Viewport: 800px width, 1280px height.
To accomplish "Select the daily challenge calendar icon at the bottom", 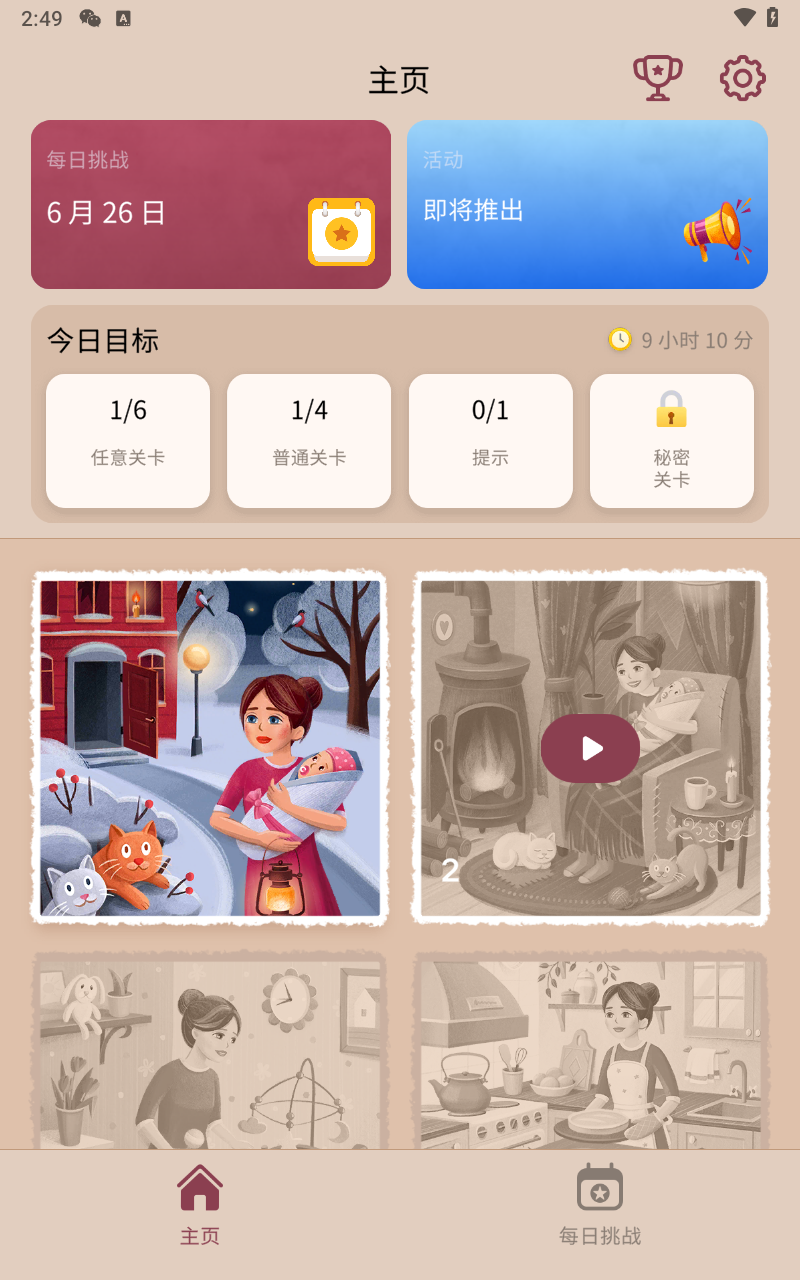I will (598, 1186).
